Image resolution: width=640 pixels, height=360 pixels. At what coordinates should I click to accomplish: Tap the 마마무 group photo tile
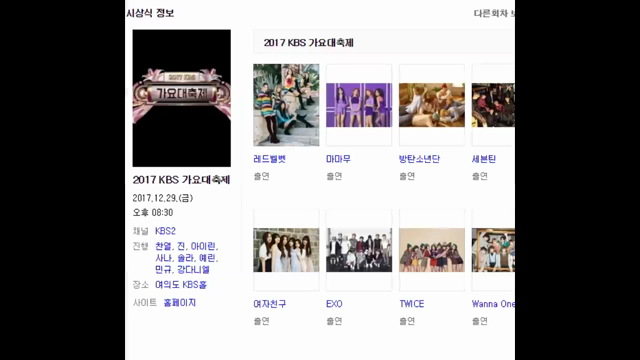point(359,105)
